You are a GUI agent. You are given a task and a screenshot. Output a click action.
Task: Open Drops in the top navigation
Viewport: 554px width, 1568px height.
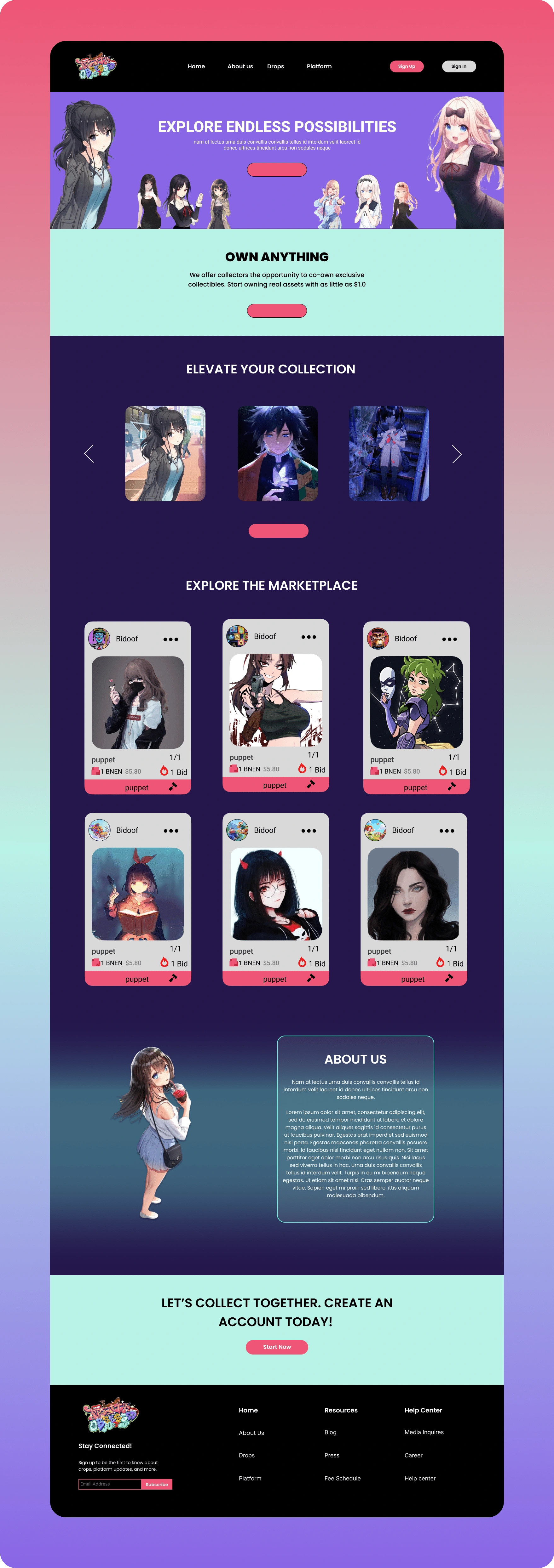coord(275,66)
